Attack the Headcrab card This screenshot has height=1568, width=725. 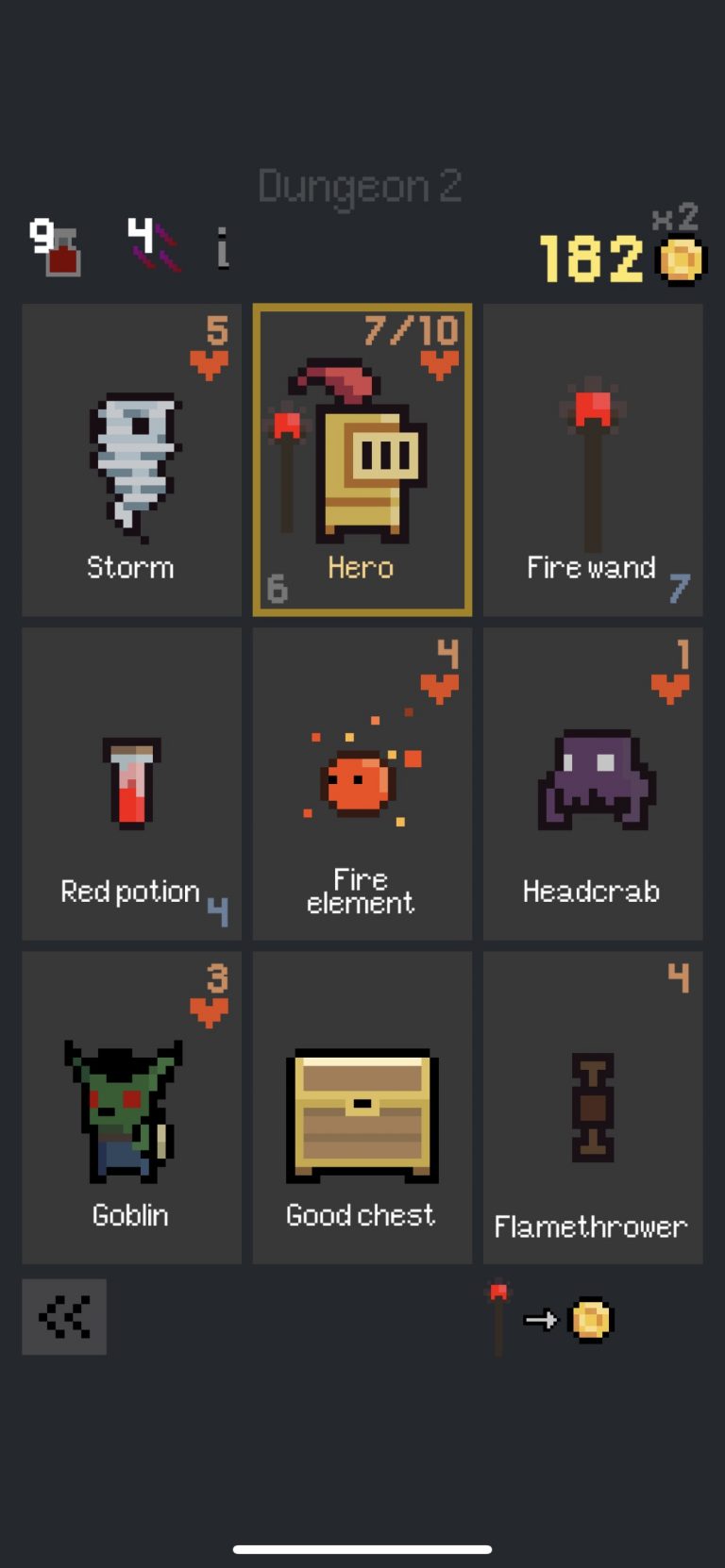593,783
